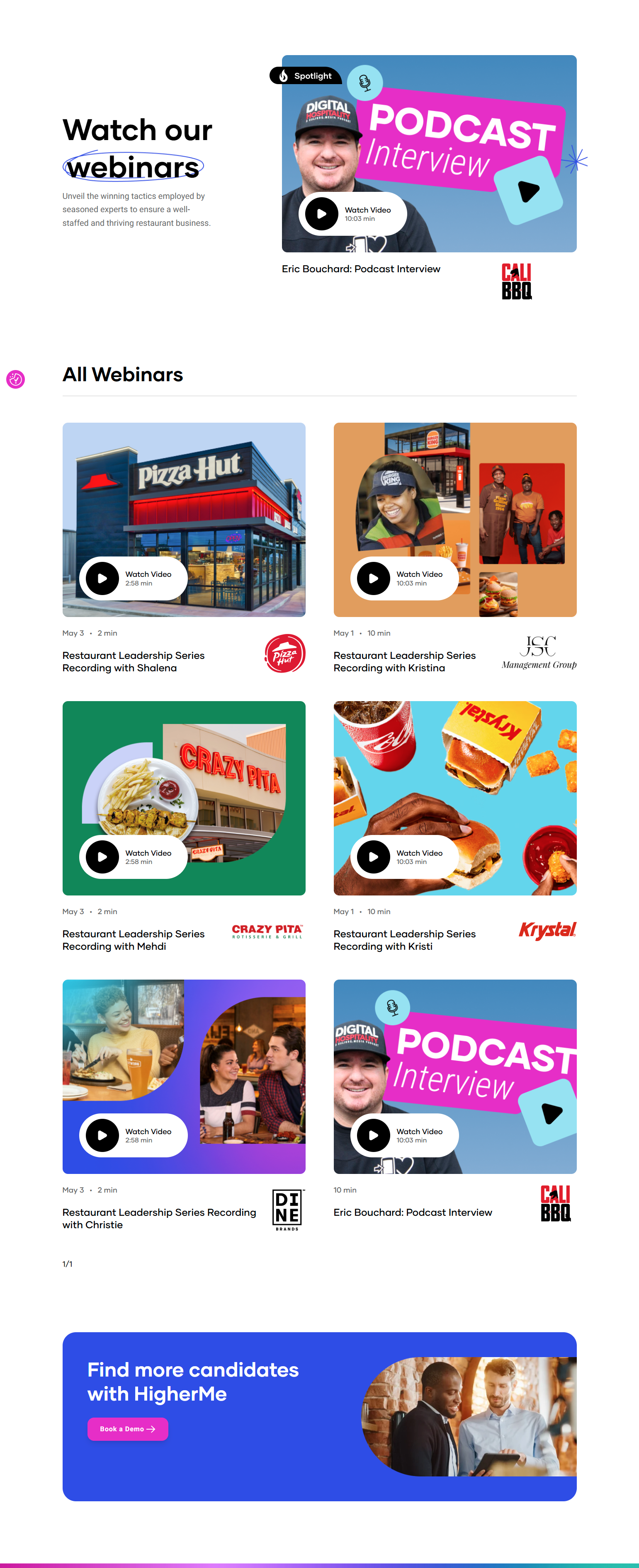Click the Cali BBQ logo on the spotlight webinar

[516, 282]
